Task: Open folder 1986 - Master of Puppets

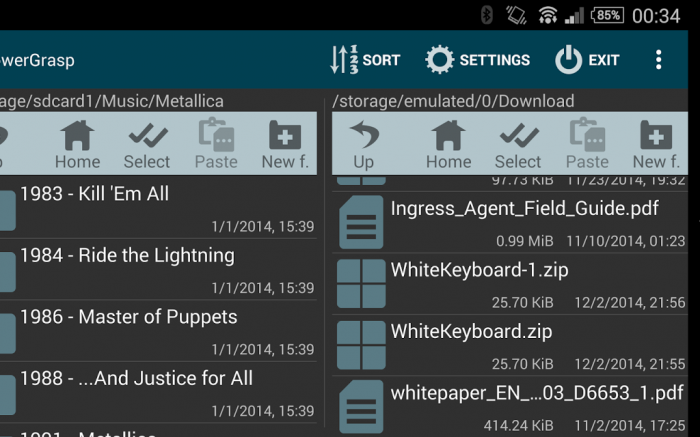Action: point(129,318)
